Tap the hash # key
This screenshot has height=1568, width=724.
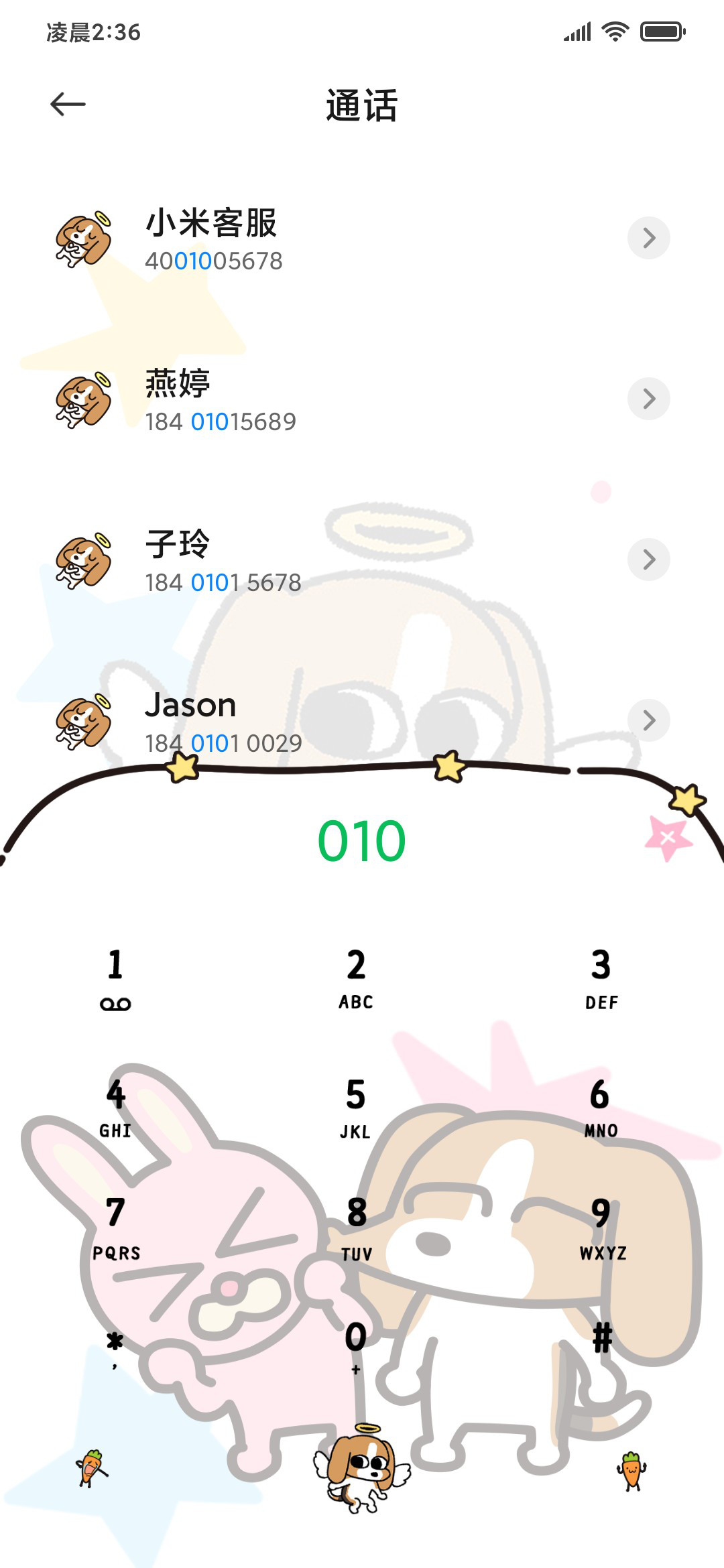click(x=602, y=1339)
